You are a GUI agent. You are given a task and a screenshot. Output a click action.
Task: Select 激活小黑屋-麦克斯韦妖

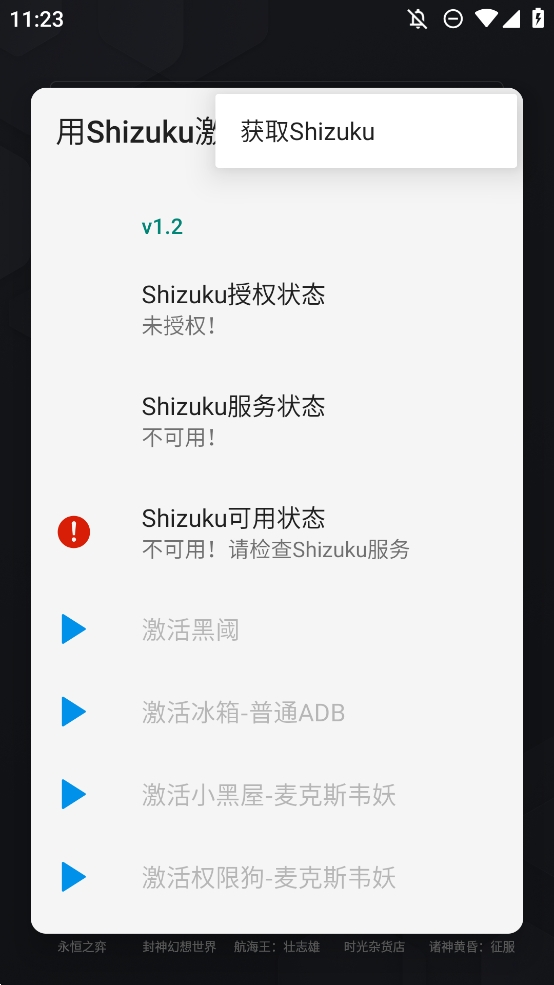(276, 795)
